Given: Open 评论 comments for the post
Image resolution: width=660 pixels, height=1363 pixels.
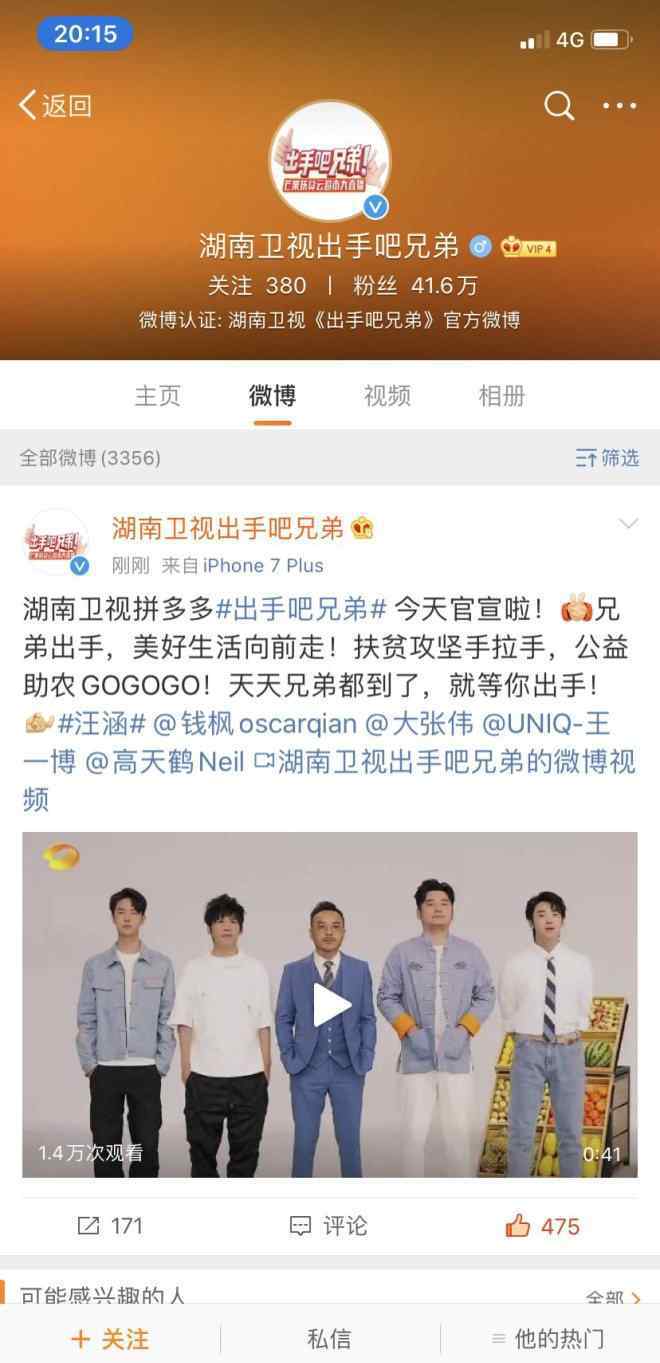Looking at the screenshot, I should (x=329, y=1225).
